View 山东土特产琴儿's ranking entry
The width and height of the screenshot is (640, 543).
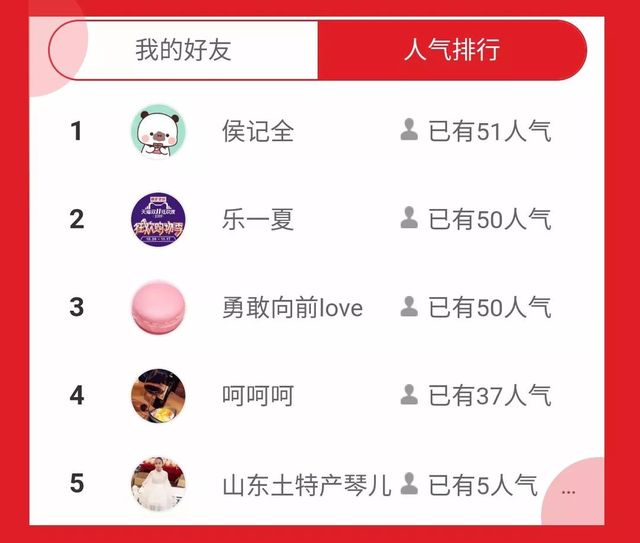point(306,485)
